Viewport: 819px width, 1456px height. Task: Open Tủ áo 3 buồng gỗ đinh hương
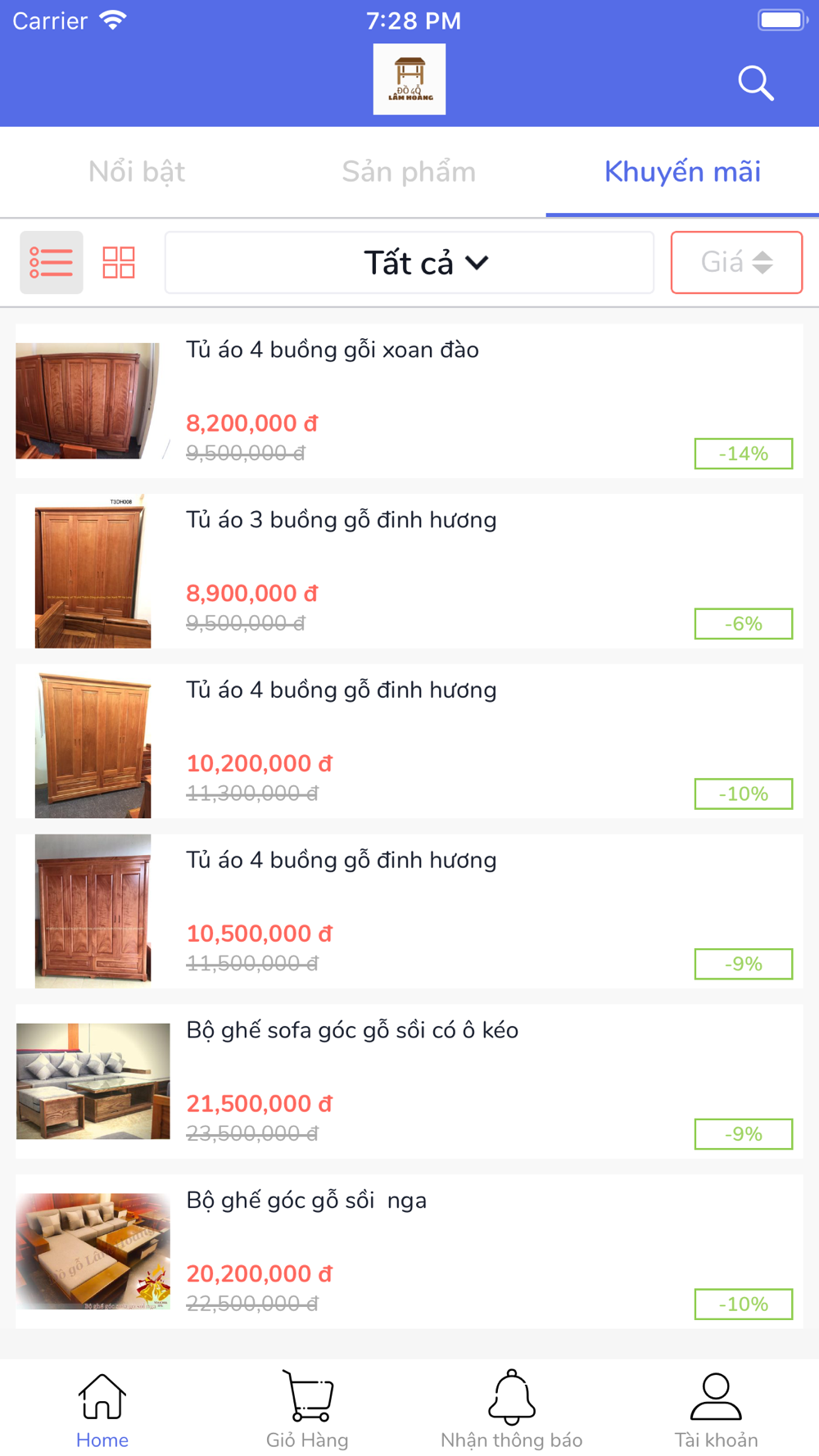click(x=409, y=571)
